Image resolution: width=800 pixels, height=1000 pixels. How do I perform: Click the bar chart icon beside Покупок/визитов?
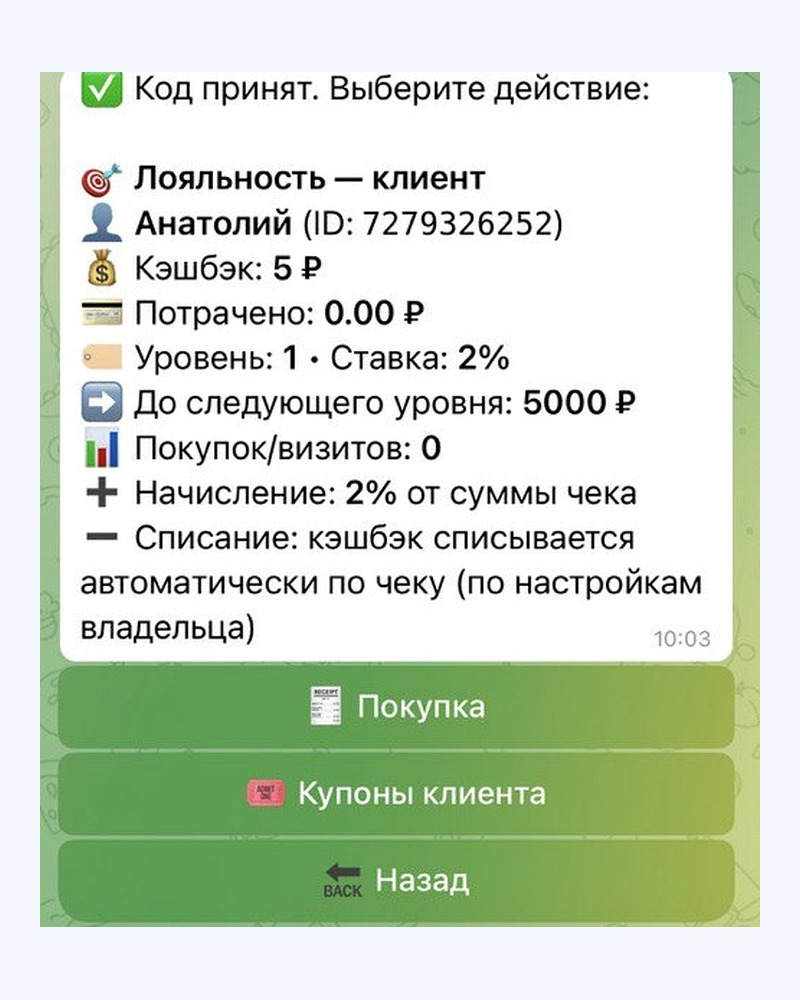click(x=103, y=447)
